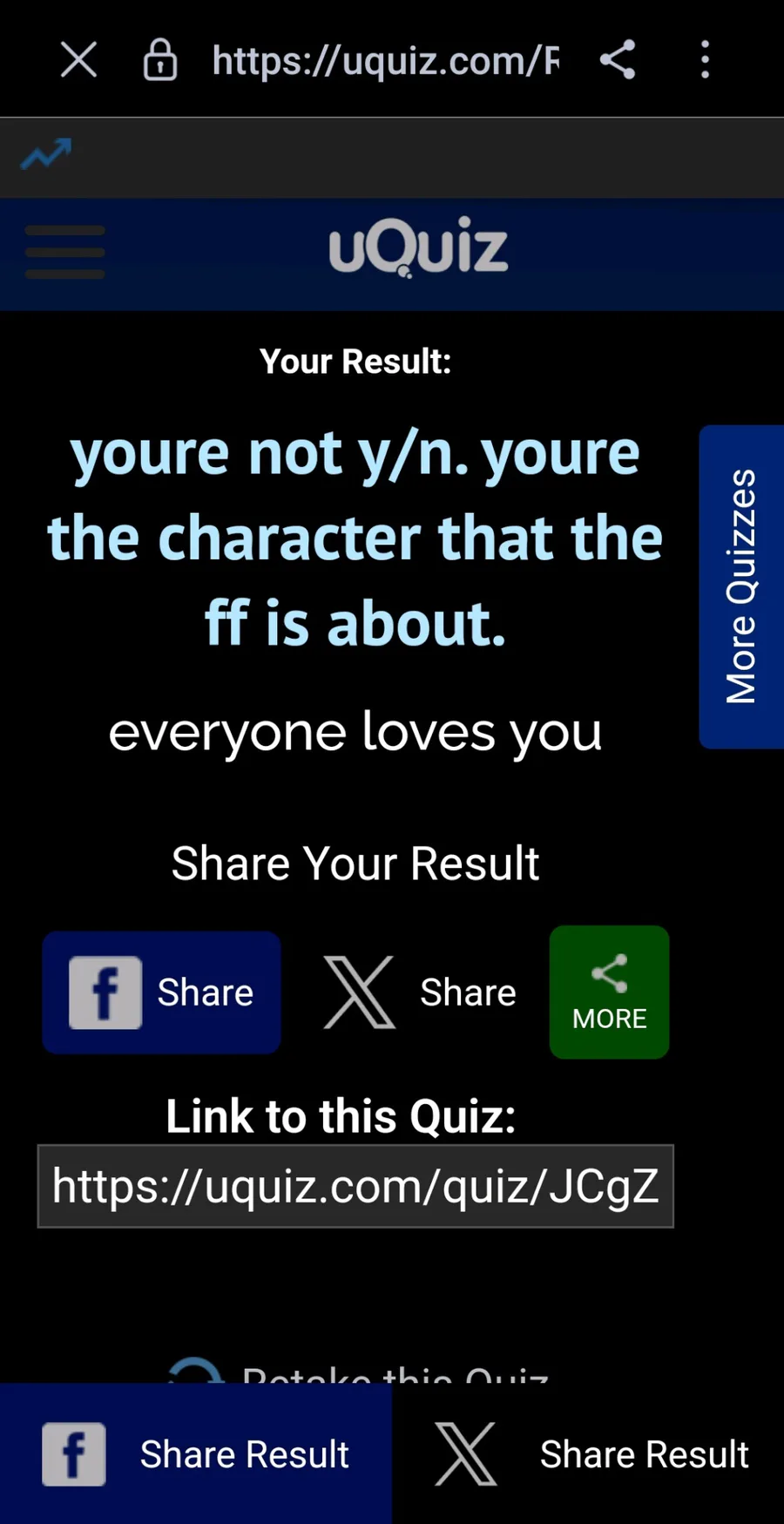Screen dimensions: 784x1524
Task: Tap the X Share Result bottom button
Action: click(588, 1453)
